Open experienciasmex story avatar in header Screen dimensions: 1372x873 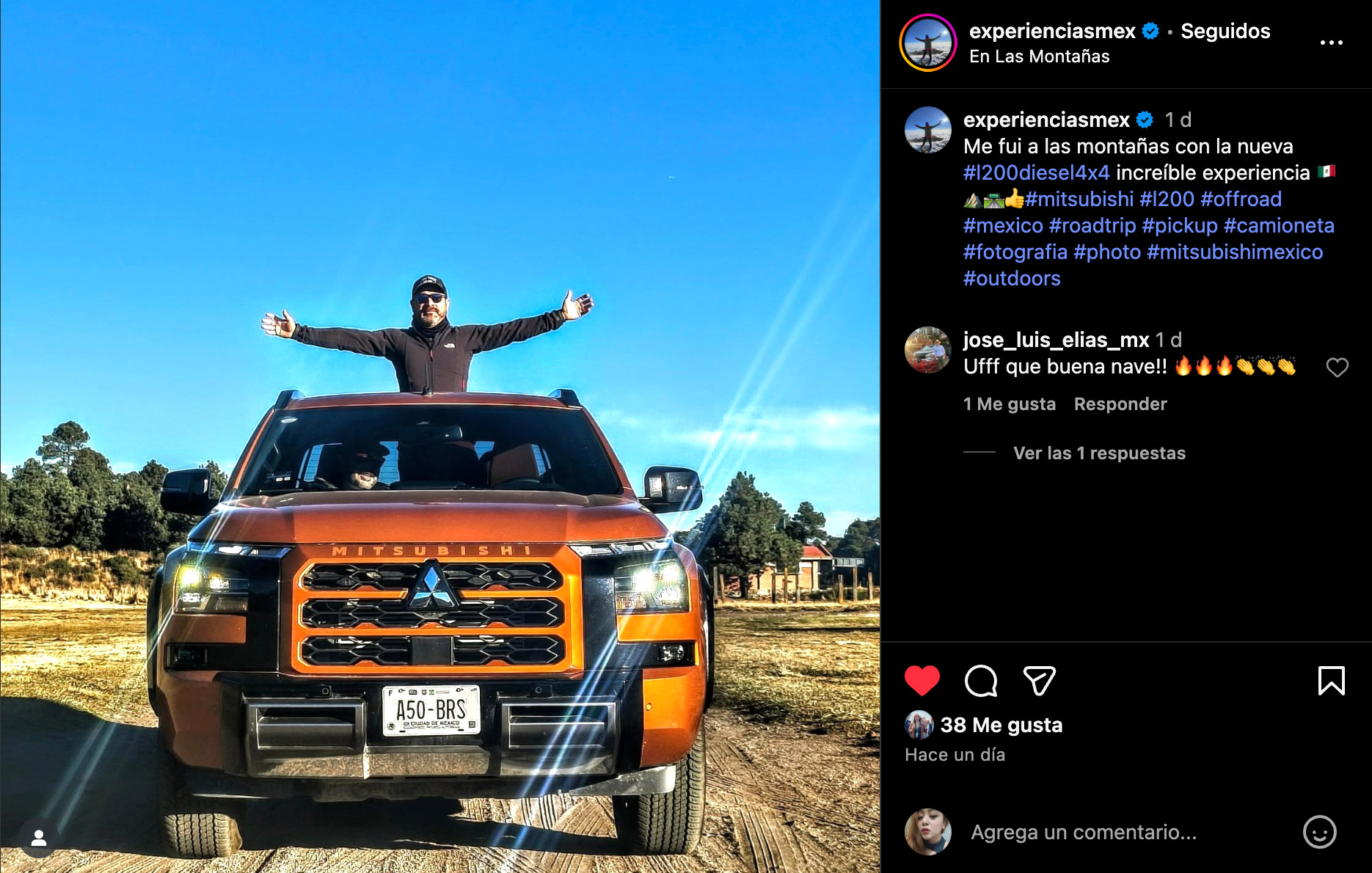[x=927, y=43]
